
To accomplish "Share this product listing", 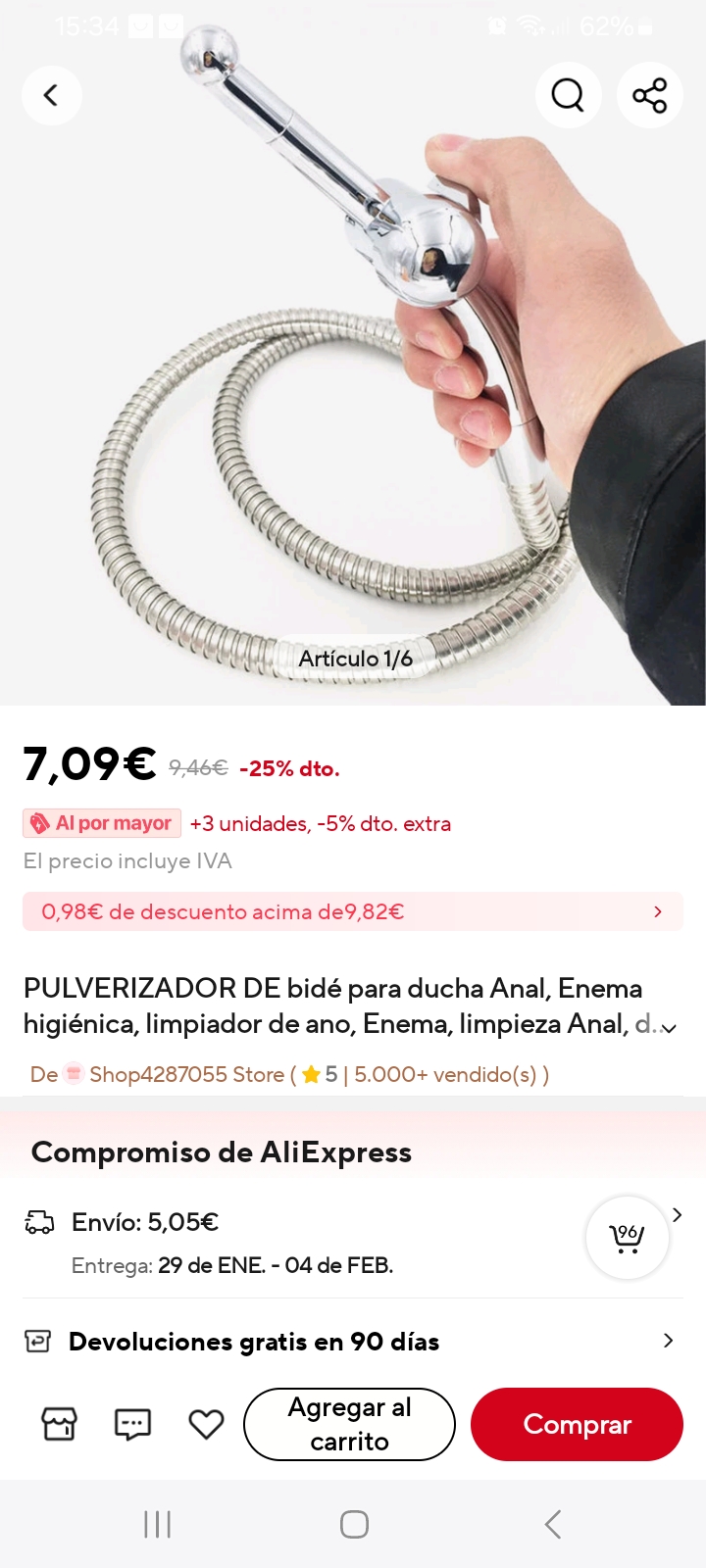I will (649, 95).
